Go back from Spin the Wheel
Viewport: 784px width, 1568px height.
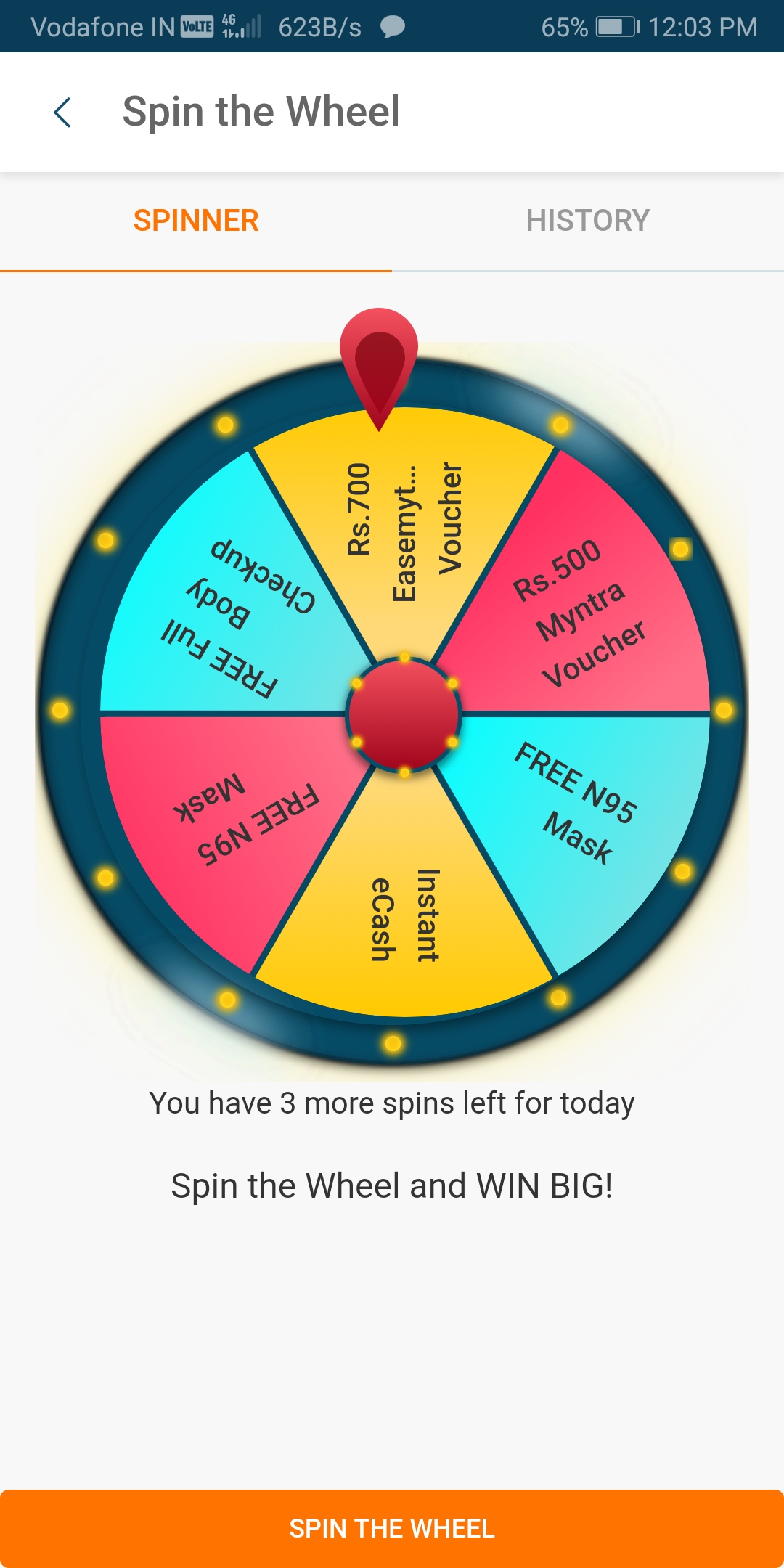(x=62, y=113)
